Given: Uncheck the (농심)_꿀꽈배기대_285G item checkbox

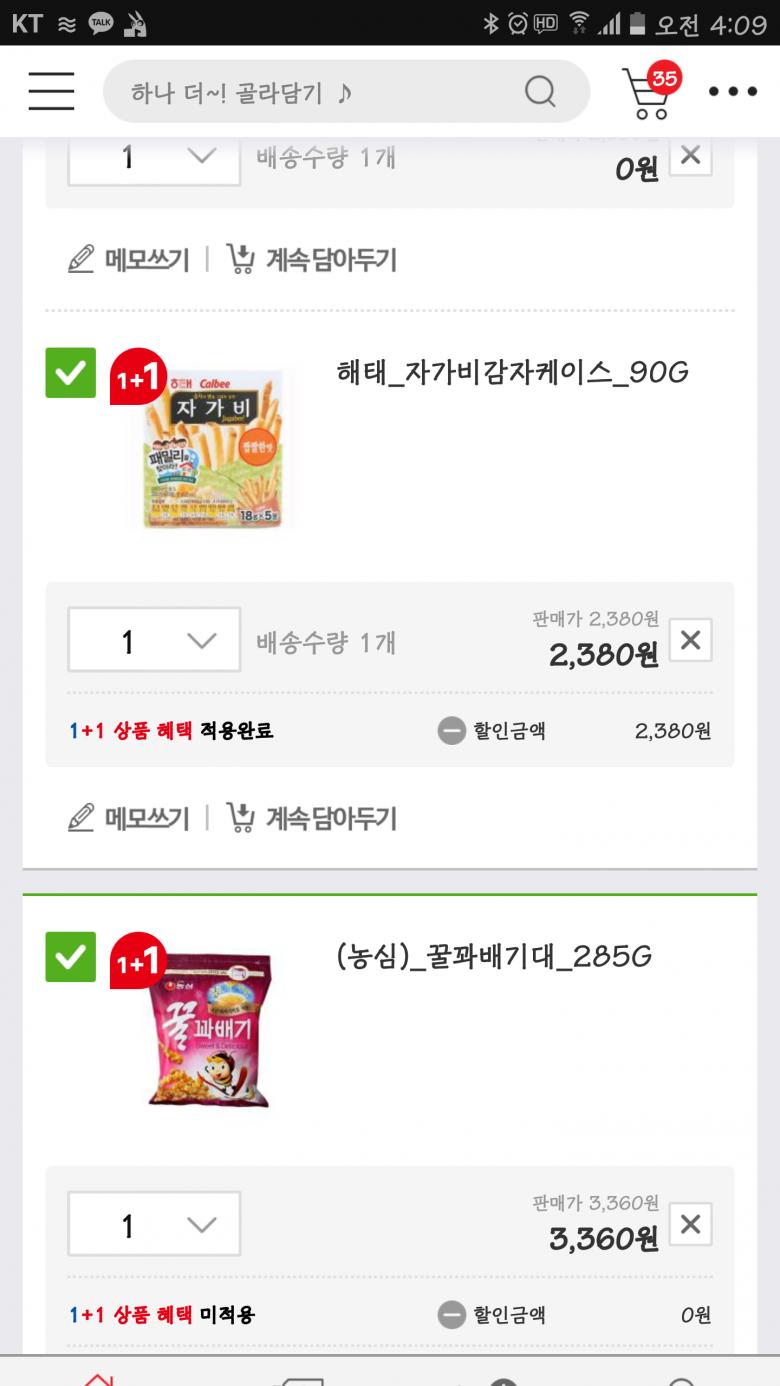Looking at the screenshot, I should tap(71, 957).
